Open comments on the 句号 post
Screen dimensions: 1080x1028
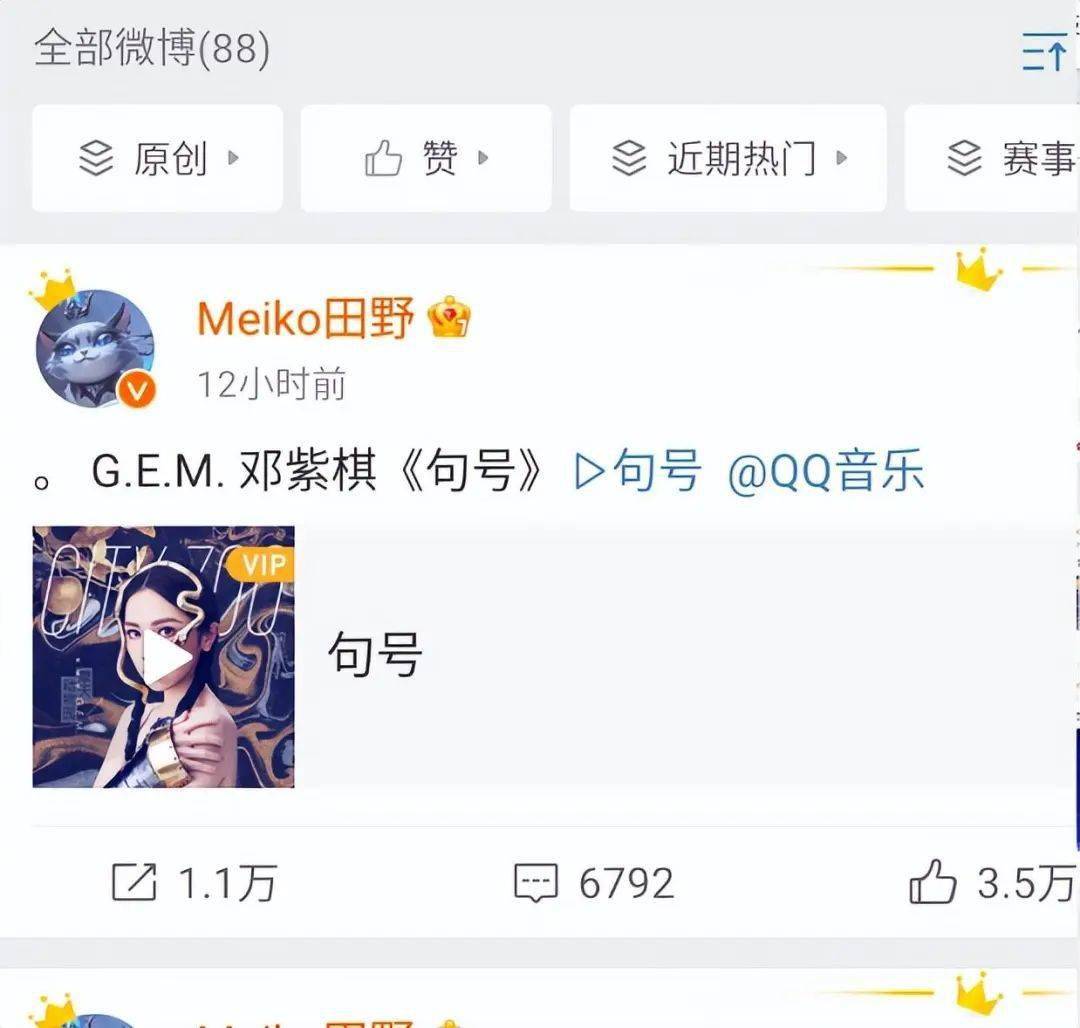coord(593,883)
